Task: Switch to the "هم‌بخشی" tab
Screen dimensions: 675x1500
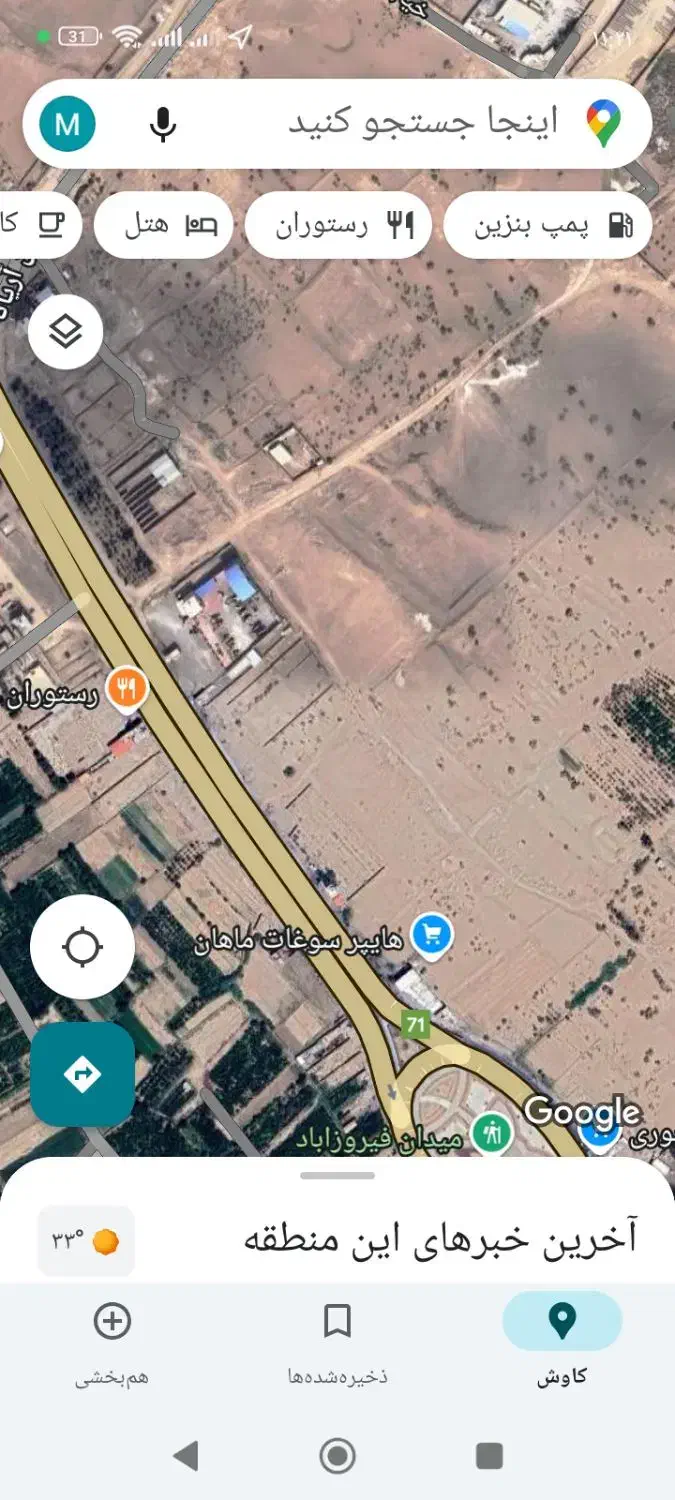Action: 112,1338
